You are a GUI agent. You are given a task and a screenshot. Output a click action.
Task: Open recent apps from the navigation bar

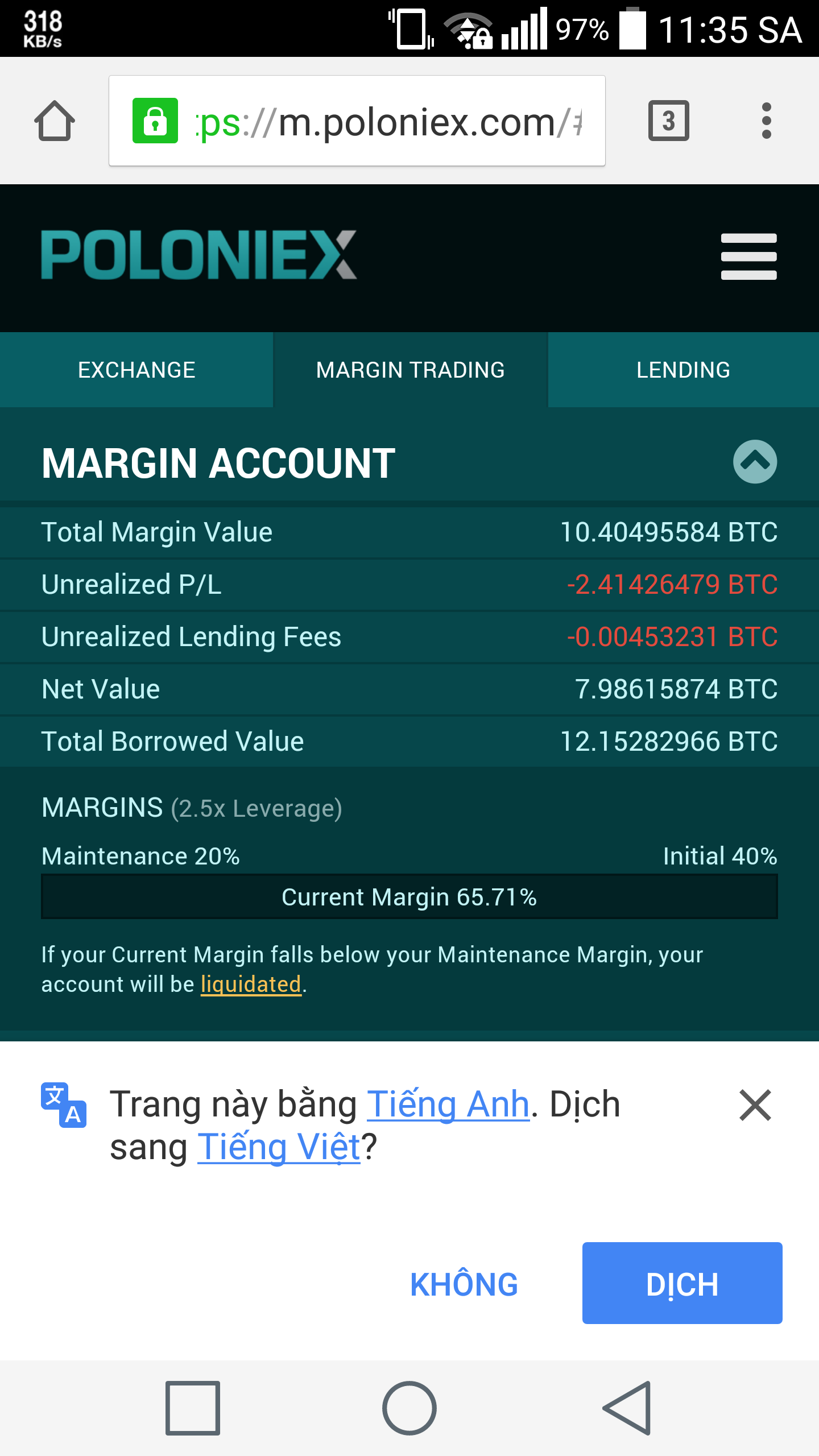click(193, 1408)
